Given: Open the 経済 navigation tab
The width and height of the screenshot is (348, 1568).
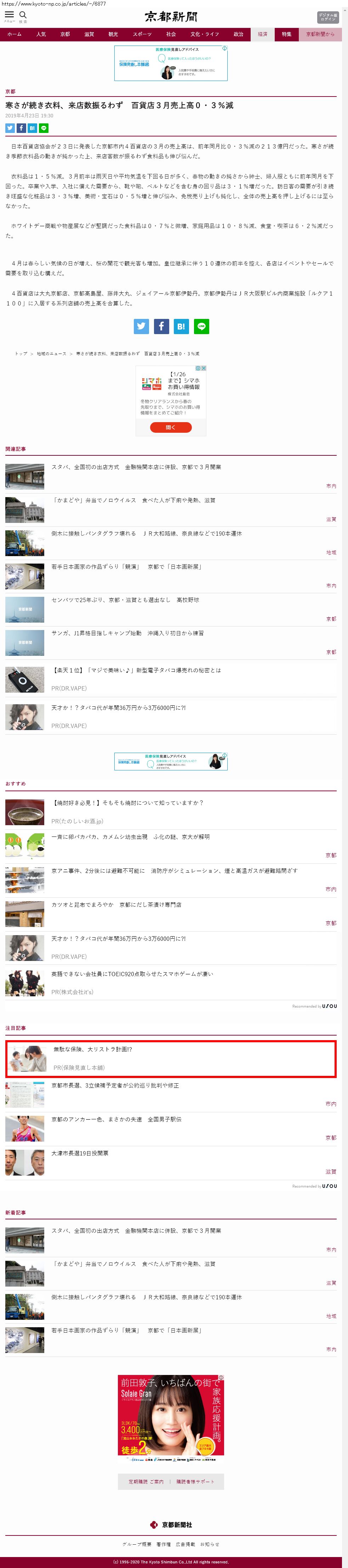Looking at the screenshot, I should pyautogui.click(x=262, y=34).
